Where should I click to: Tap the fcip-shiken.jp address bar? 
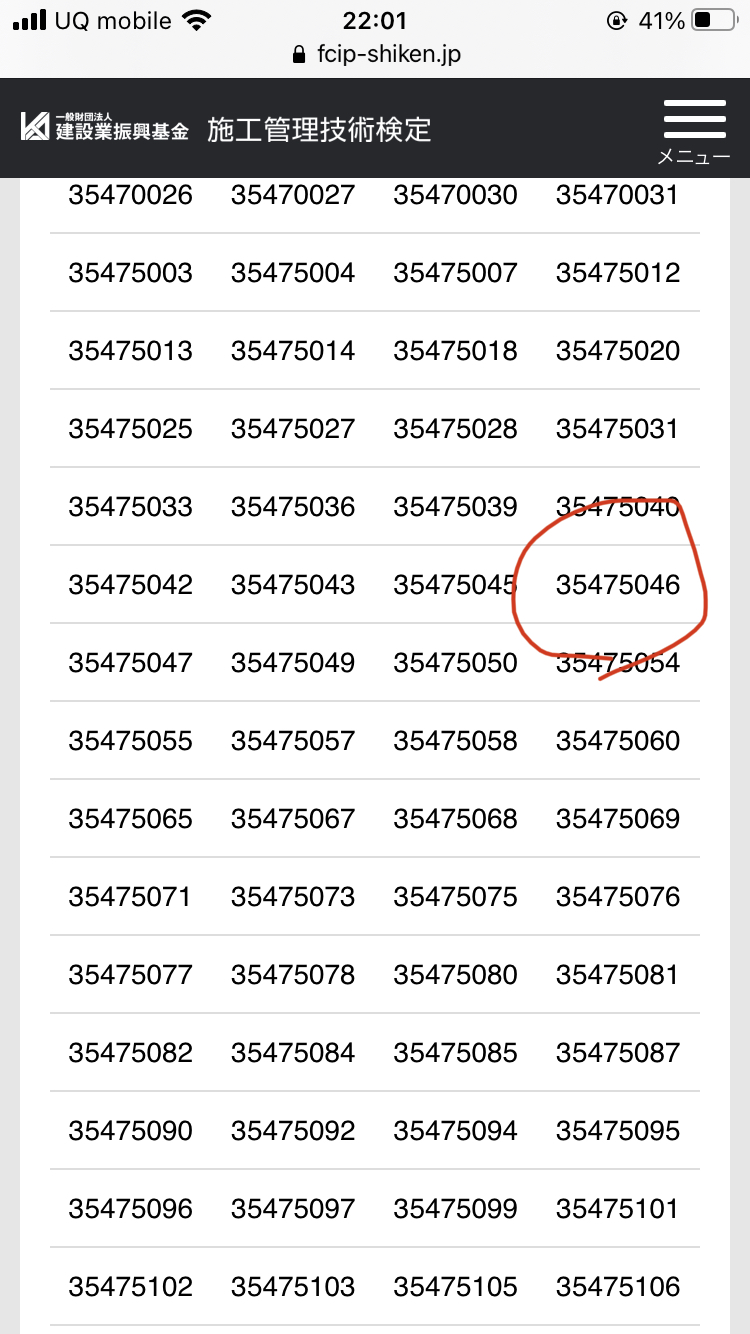375,55
